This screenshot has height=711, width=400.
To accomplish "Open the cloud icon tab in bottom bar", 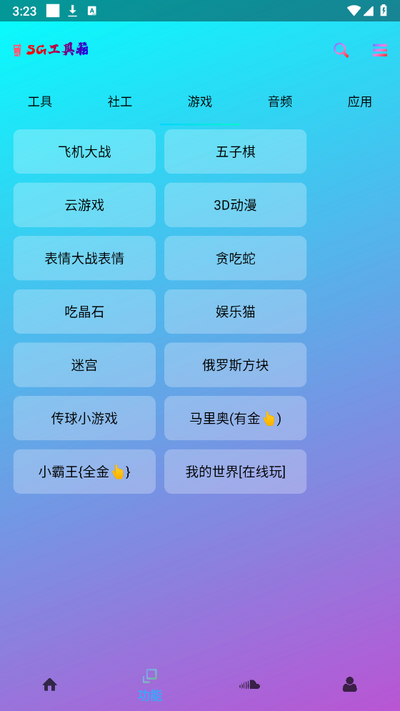I will pyautogui.click(x=250, y=684).
